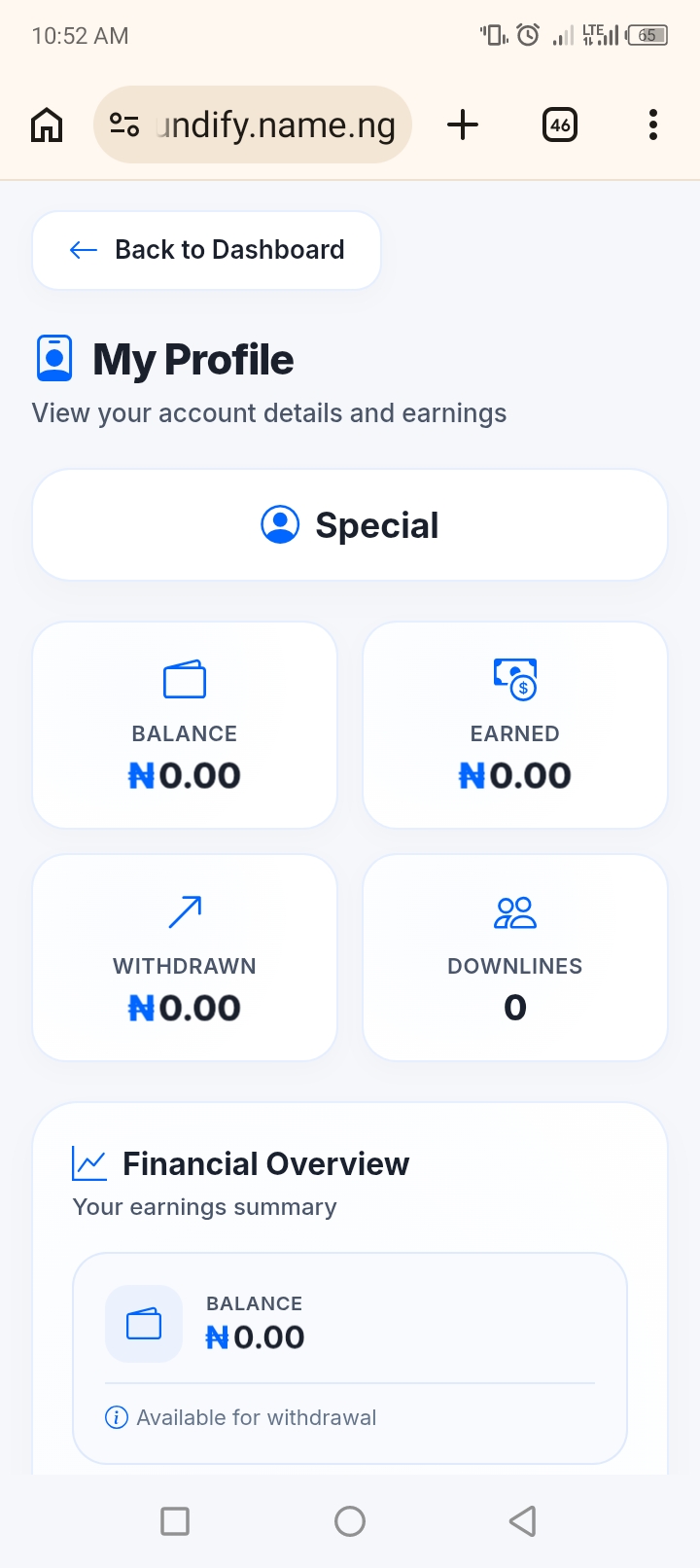The width and height of the screenshot is (700, 1568).
Task: View the 46 open tabs
Action: [x=560, y=125]
